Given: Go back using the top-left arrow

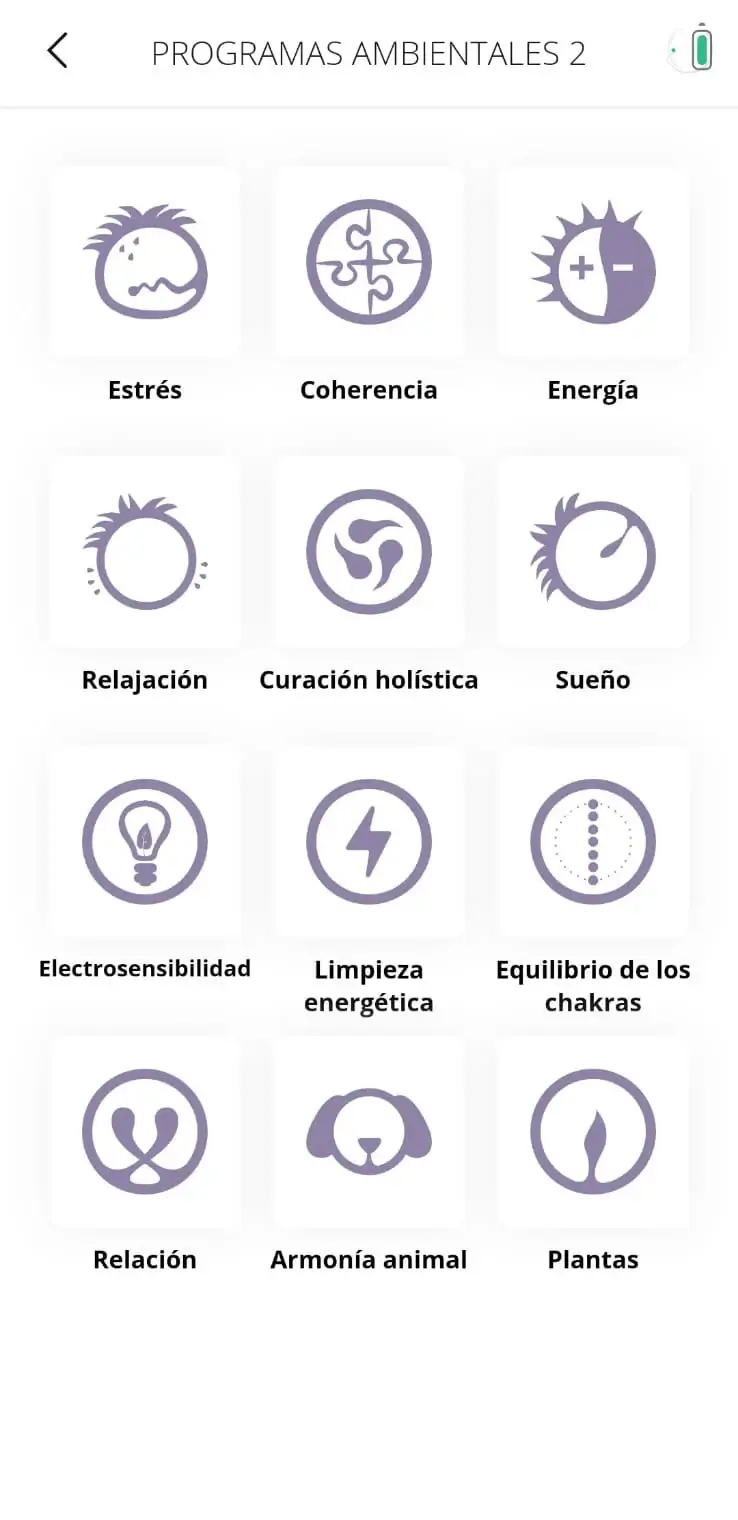Looking at the screenshot, I should point(58,51).
